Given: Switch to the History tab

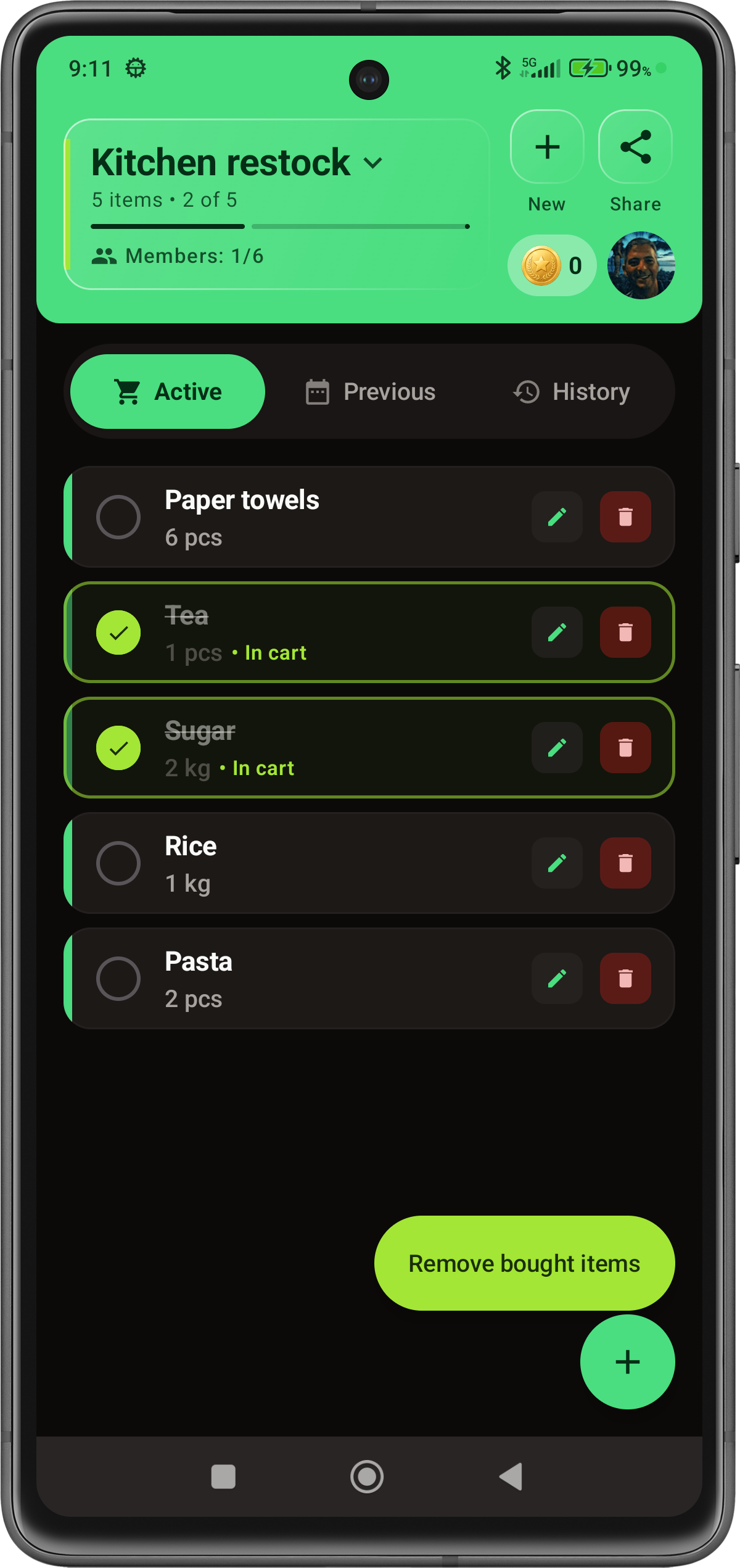Looking at the screenshot, I should 571,392.
